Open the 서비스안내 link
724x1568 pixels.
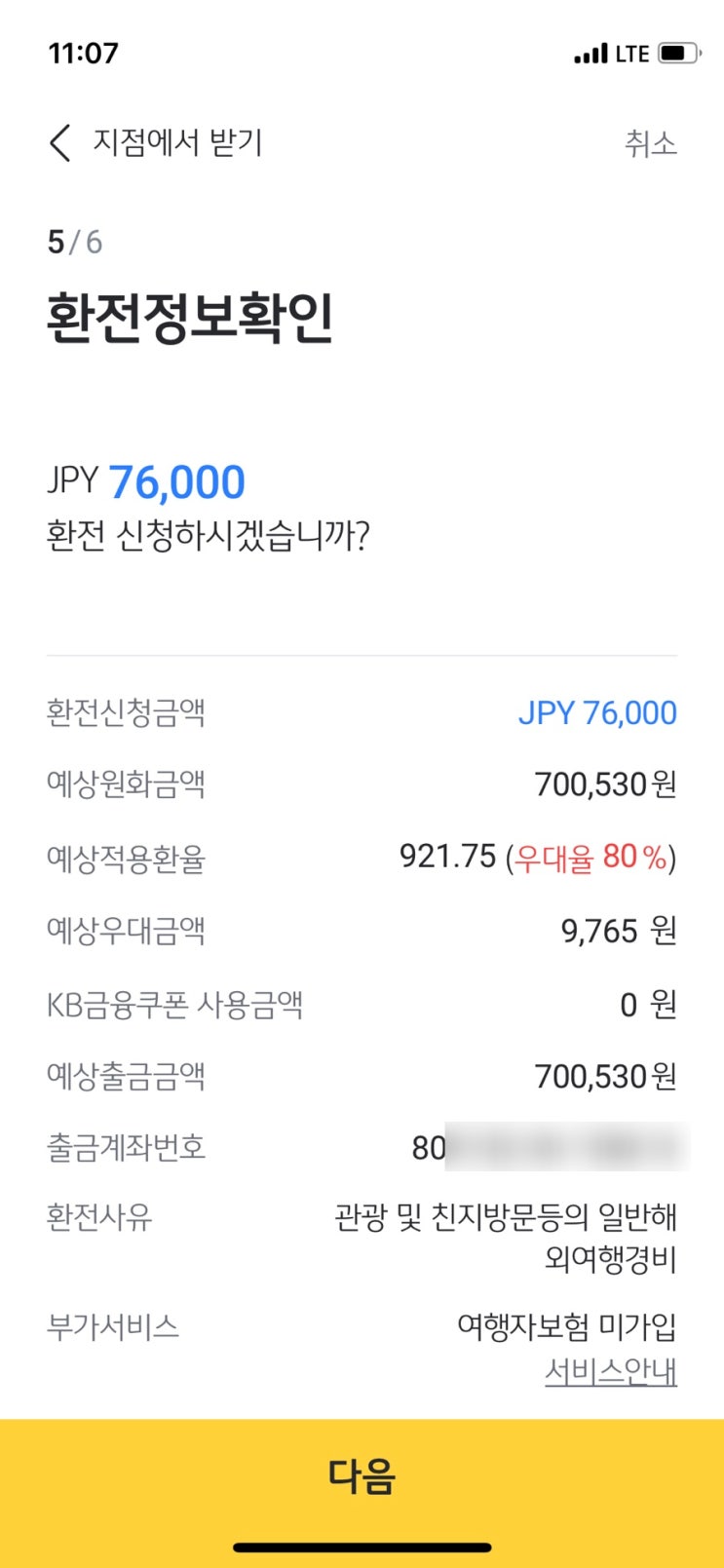click(x=610, y=1371)
